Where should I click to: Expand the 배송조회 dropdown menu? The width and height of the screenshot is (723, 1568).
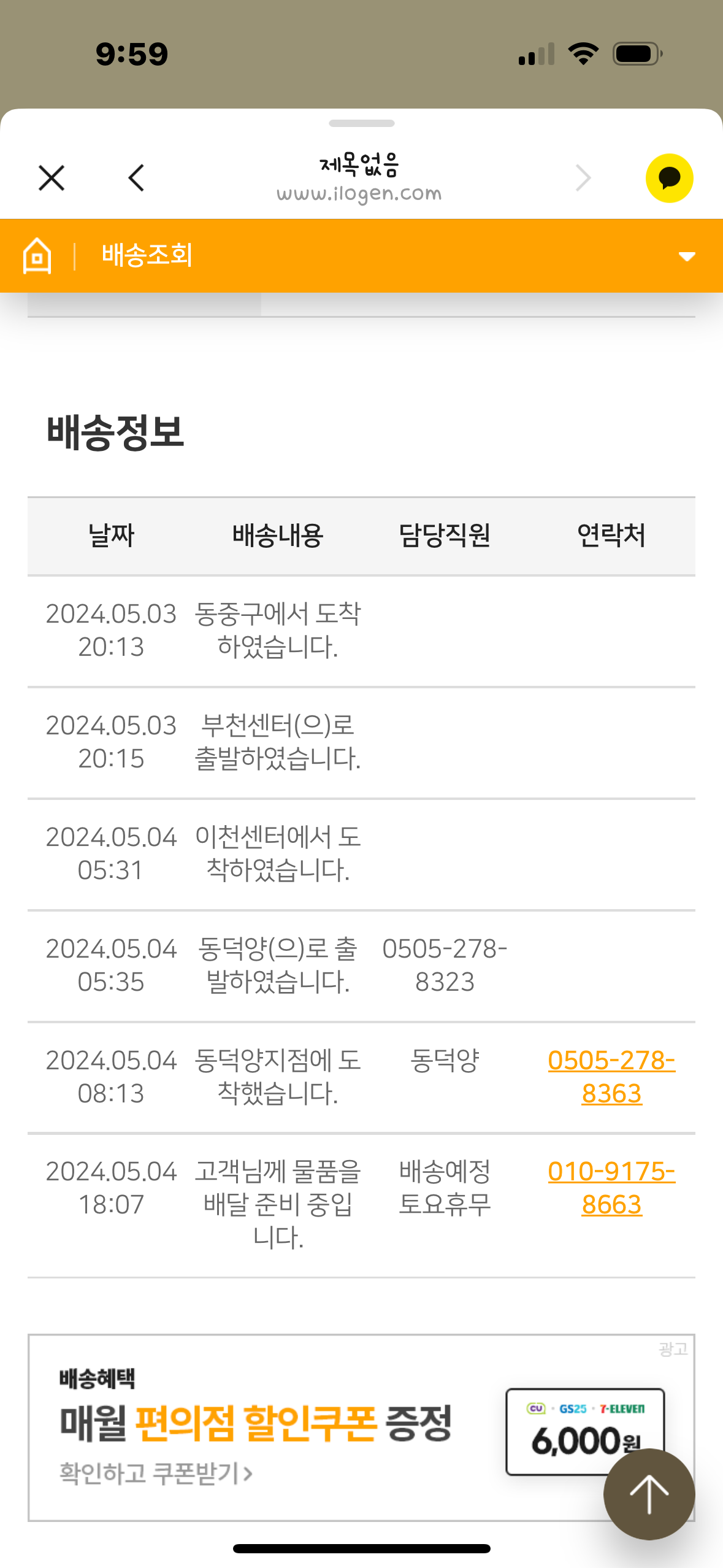pyautogui.click(x=687, y=256)
